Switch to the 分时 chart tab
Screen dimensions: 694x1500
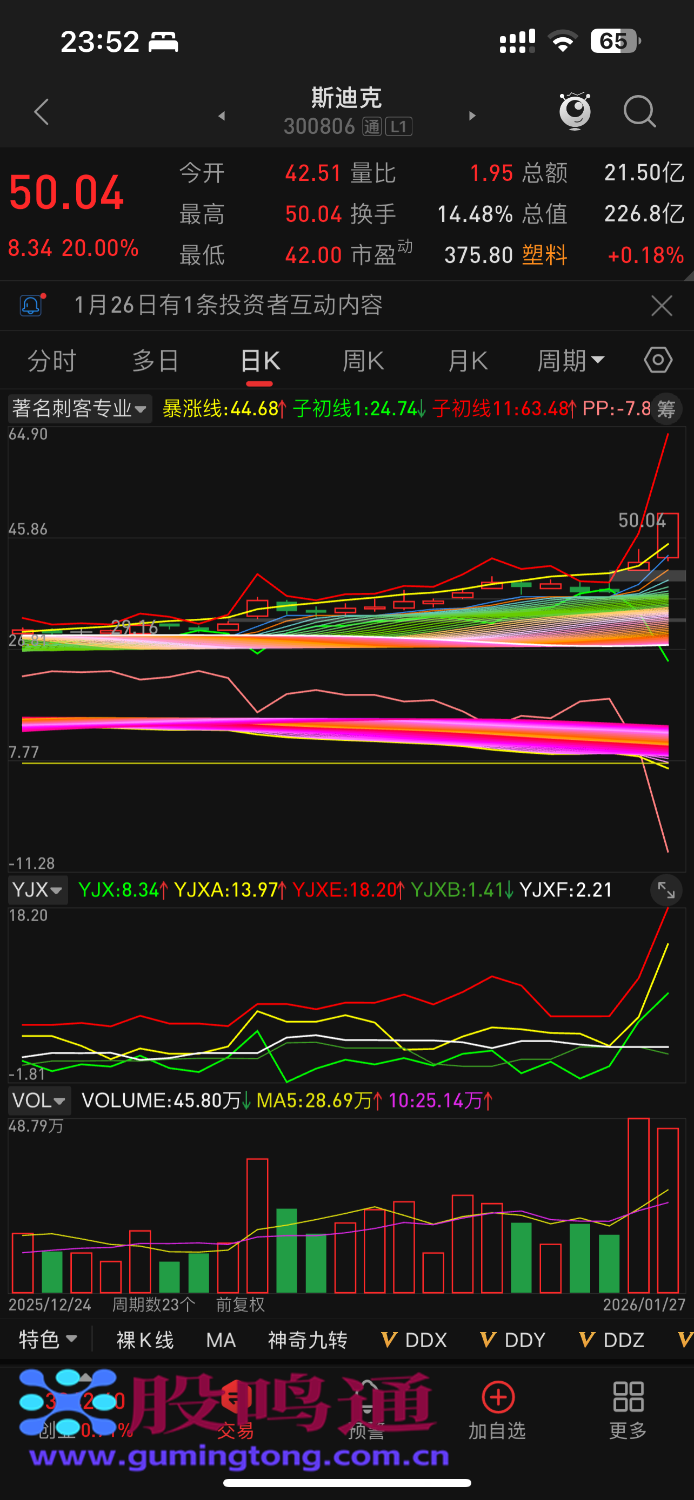click(x=52, y=361)
